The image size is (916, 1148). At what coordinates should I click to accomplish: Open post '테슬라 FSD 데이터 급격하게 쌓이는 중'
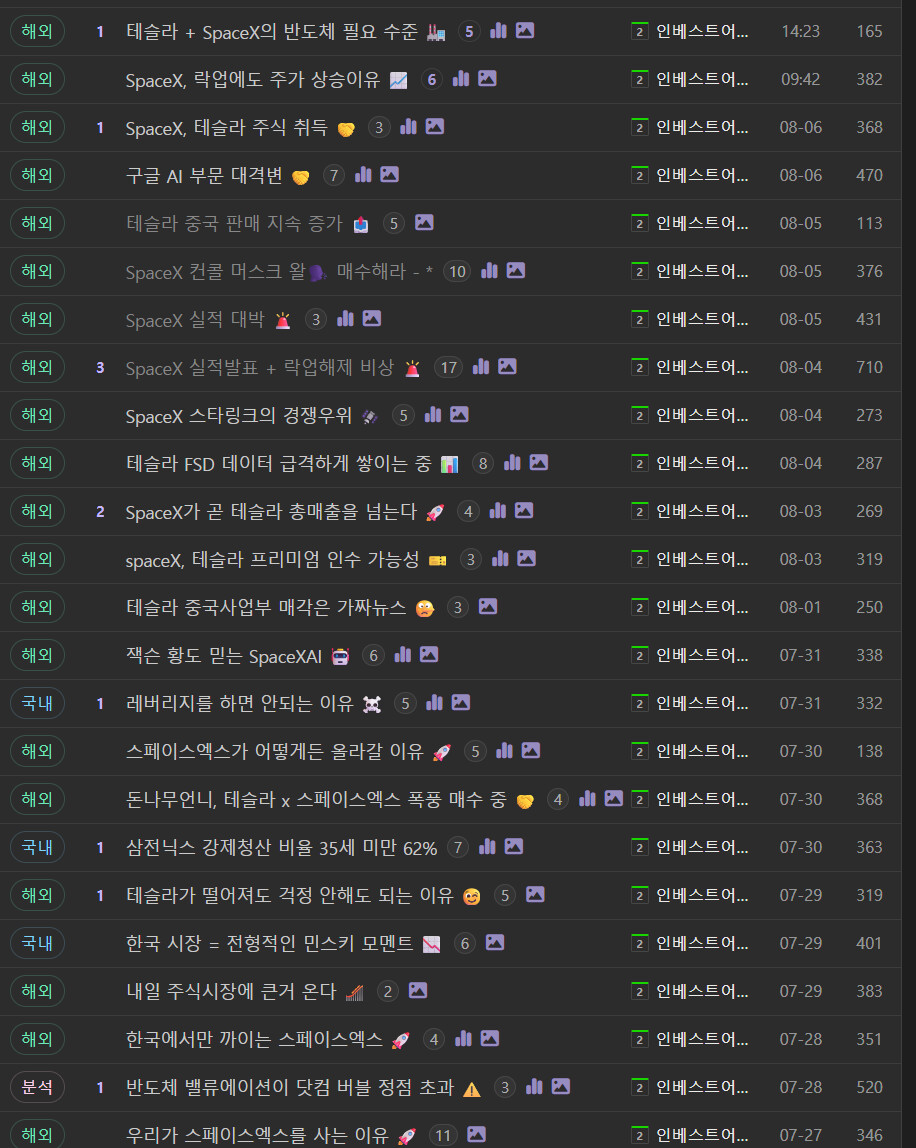[x=279, y=463]
